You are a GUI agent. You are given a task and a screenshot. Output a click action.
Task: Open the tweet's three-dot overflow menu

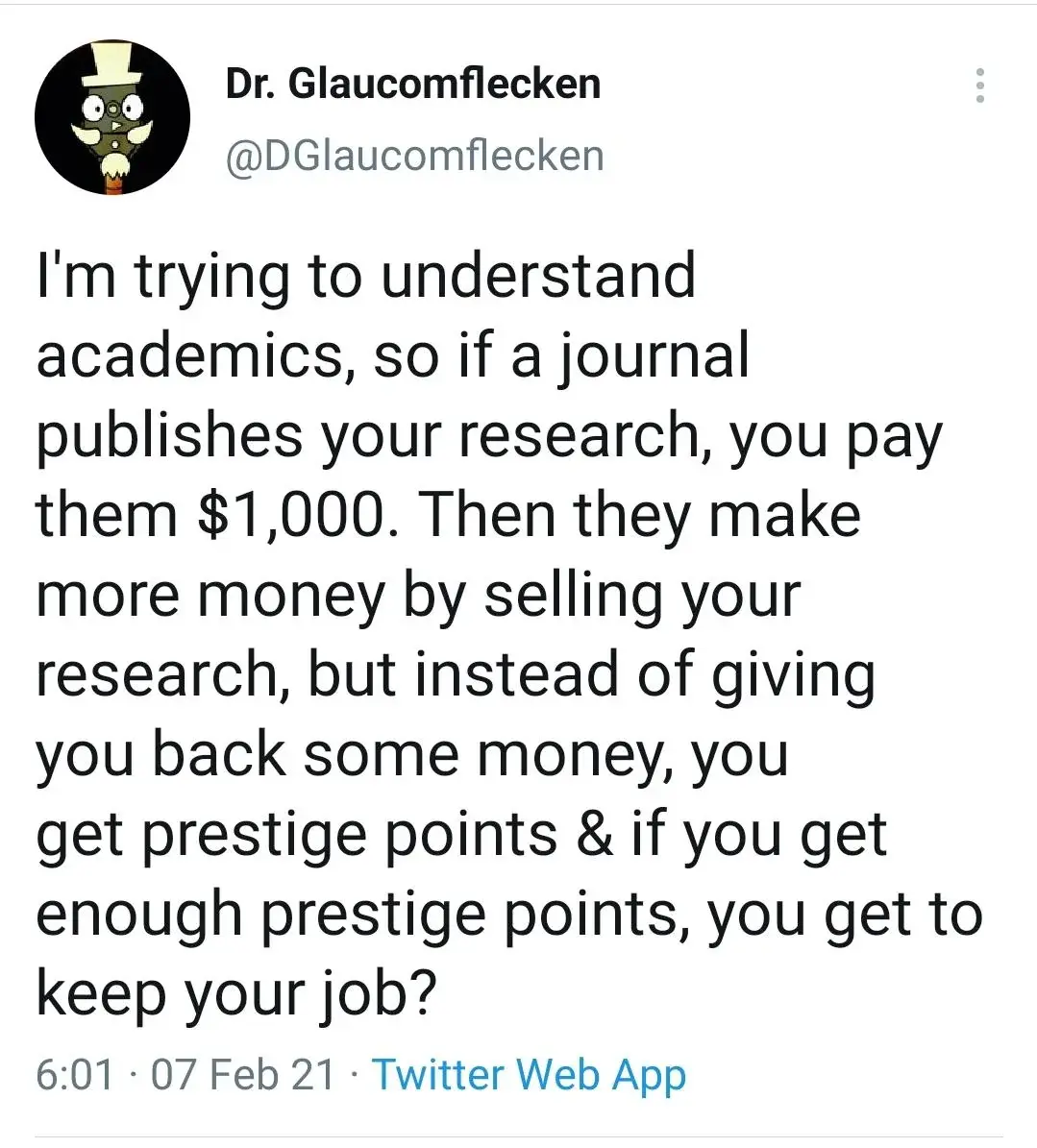coord(979,86)
